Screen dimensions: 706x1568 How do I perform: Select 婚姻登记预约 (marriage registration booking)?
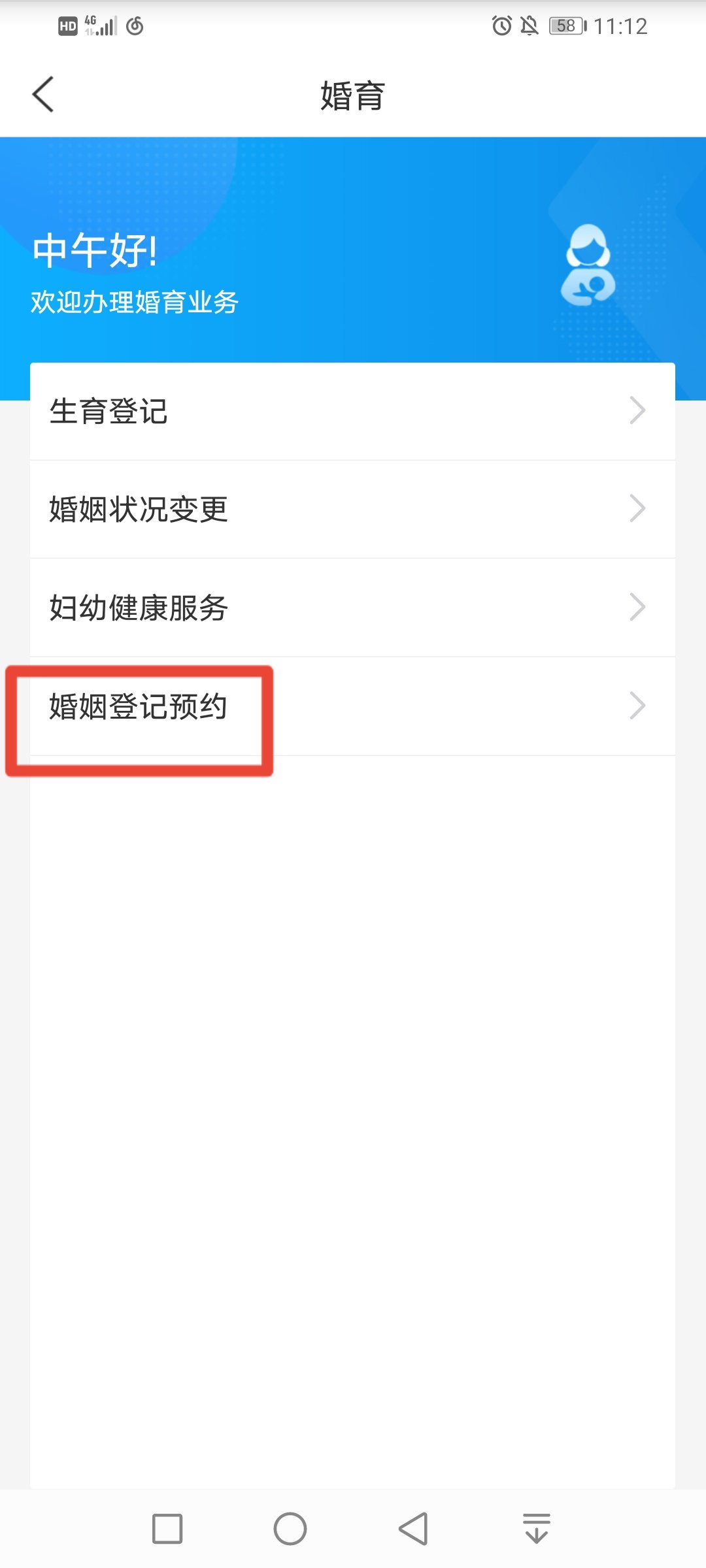[352, 707]
